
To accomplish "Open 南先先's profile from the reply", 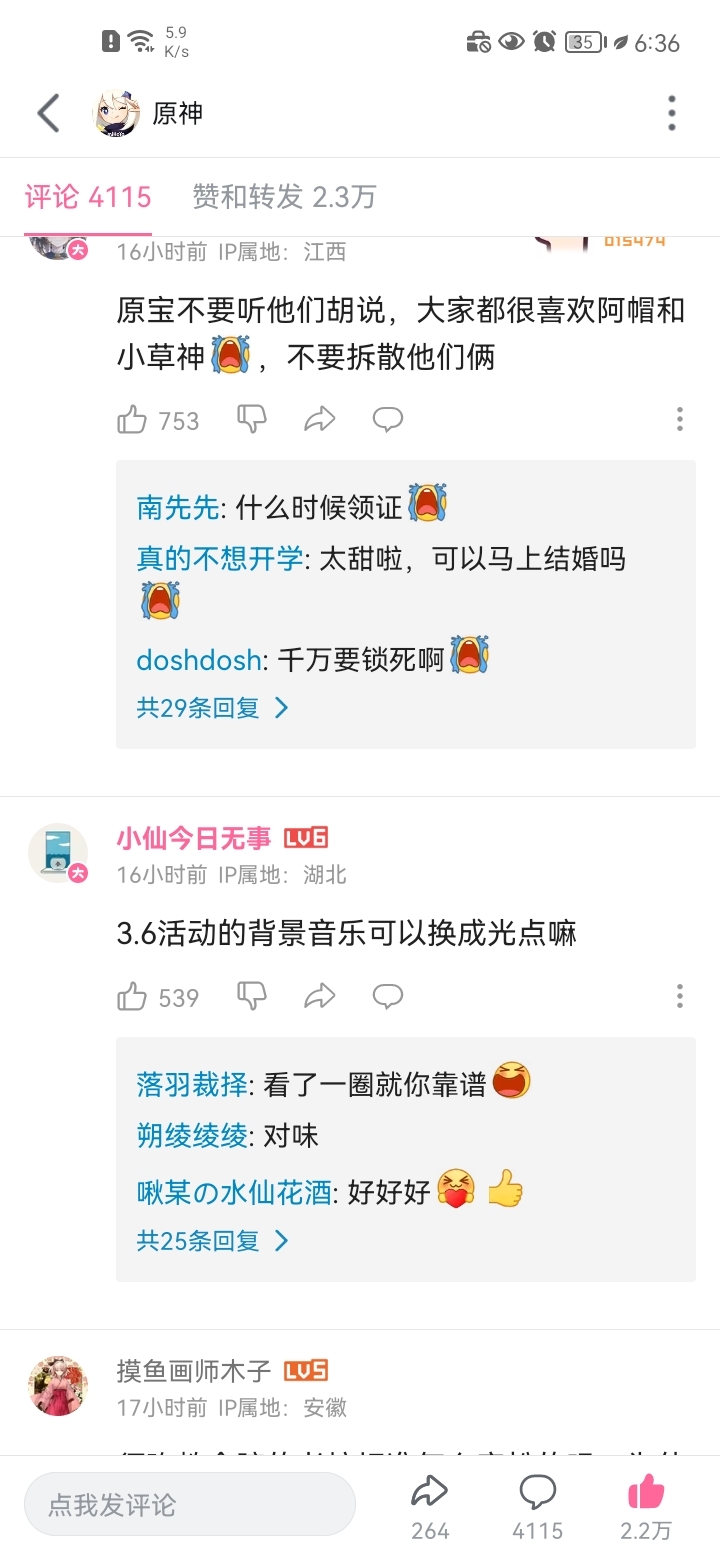I will (177, 507).
